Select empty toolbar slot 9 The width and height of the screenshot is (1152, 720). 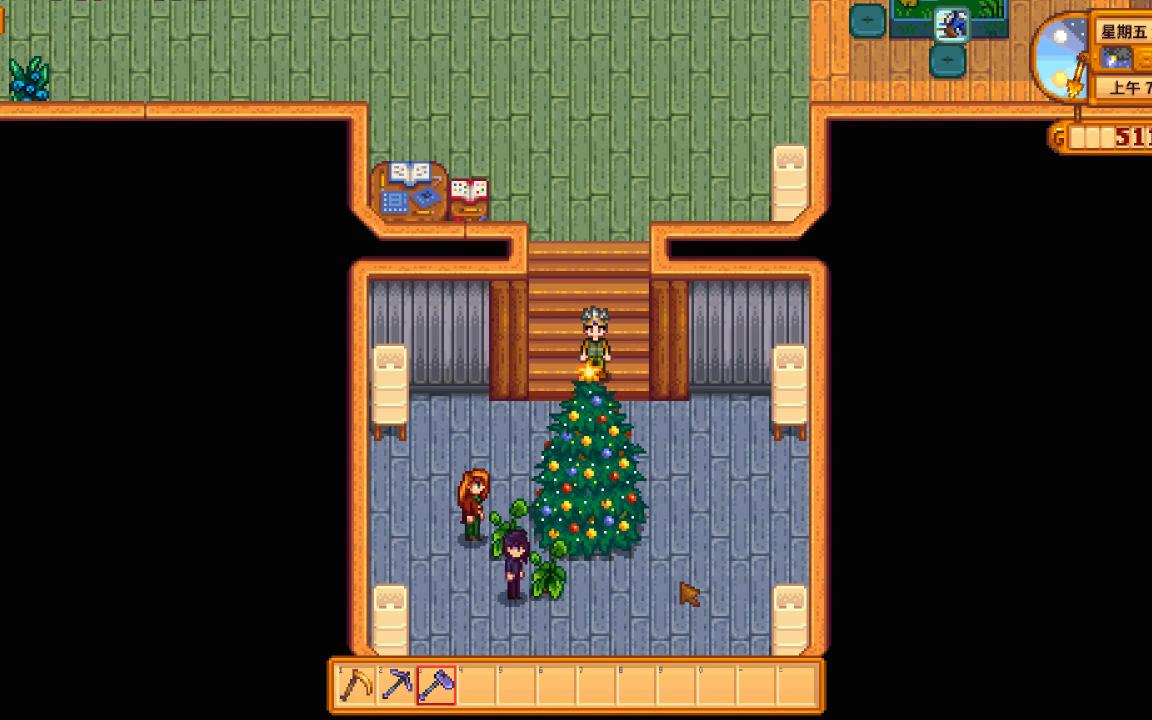coord(676,686)
